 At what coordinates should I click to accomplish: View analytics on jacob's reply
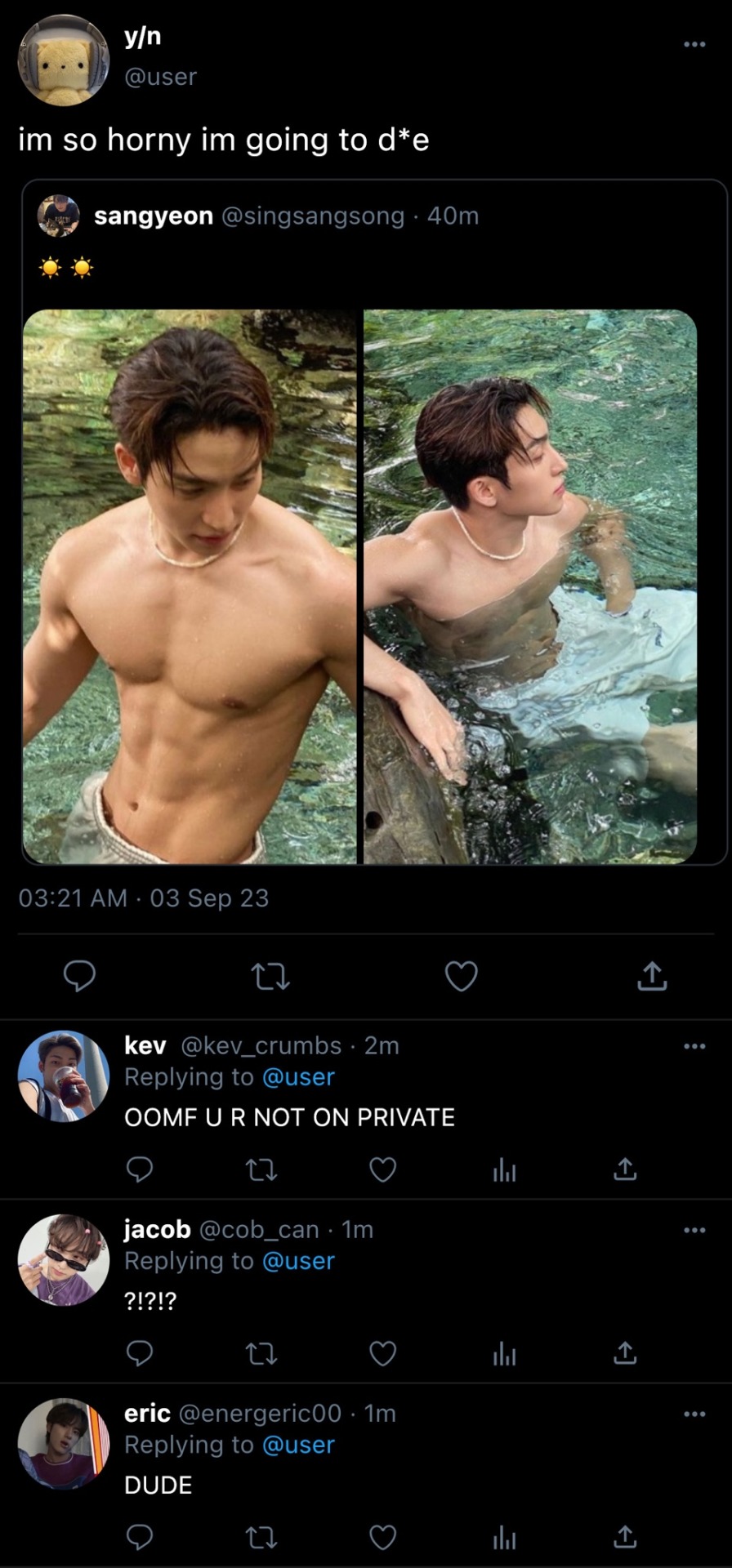coord(504,1355)
